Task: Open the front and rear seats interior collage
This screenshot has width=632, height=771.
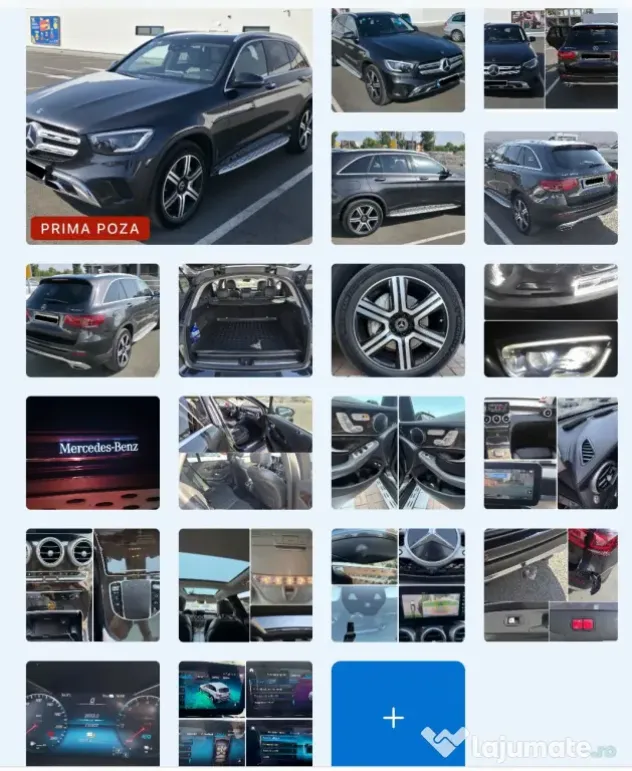Action: tap(245, 452)
